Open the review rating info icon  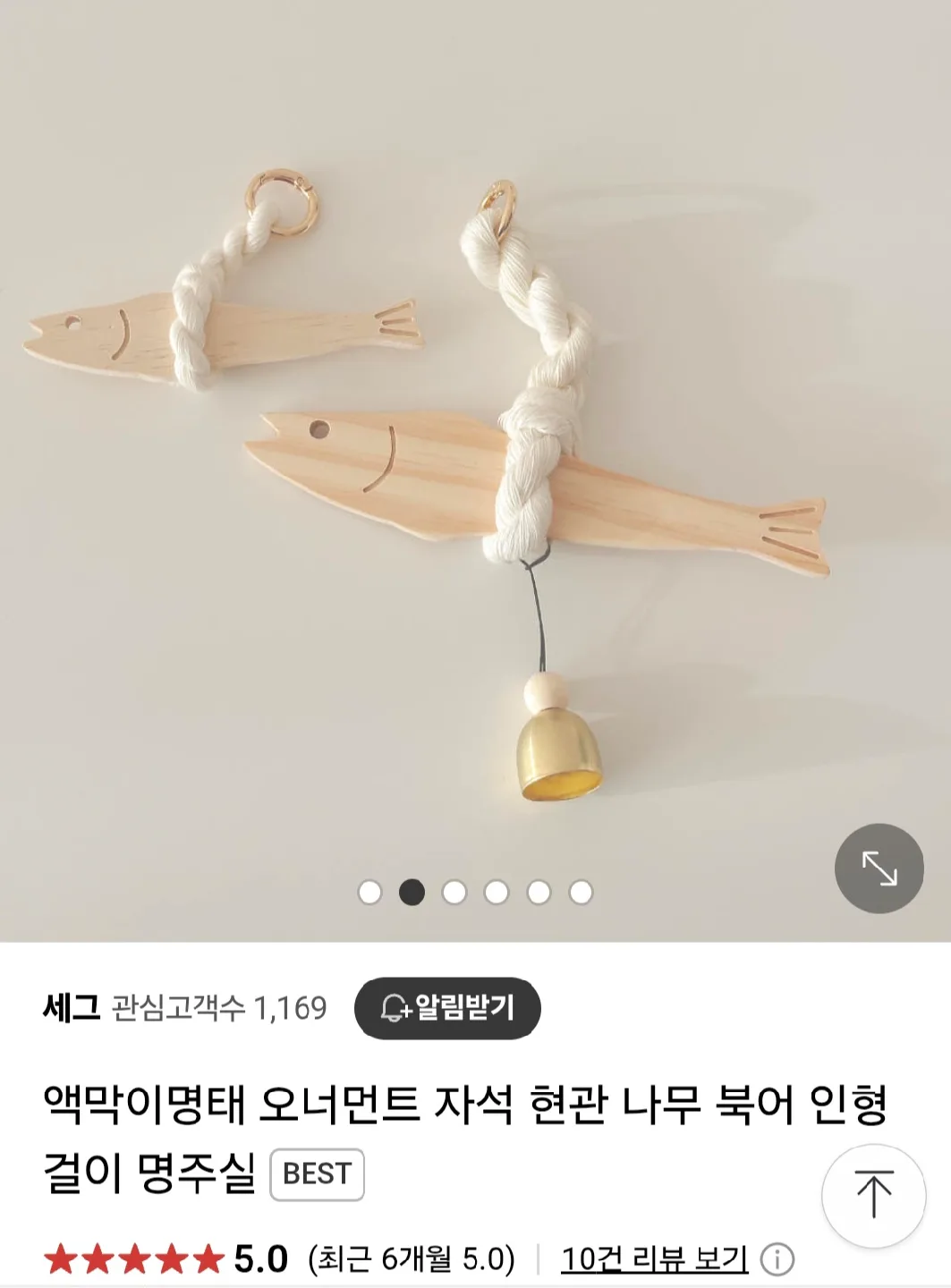point(777,1260)
